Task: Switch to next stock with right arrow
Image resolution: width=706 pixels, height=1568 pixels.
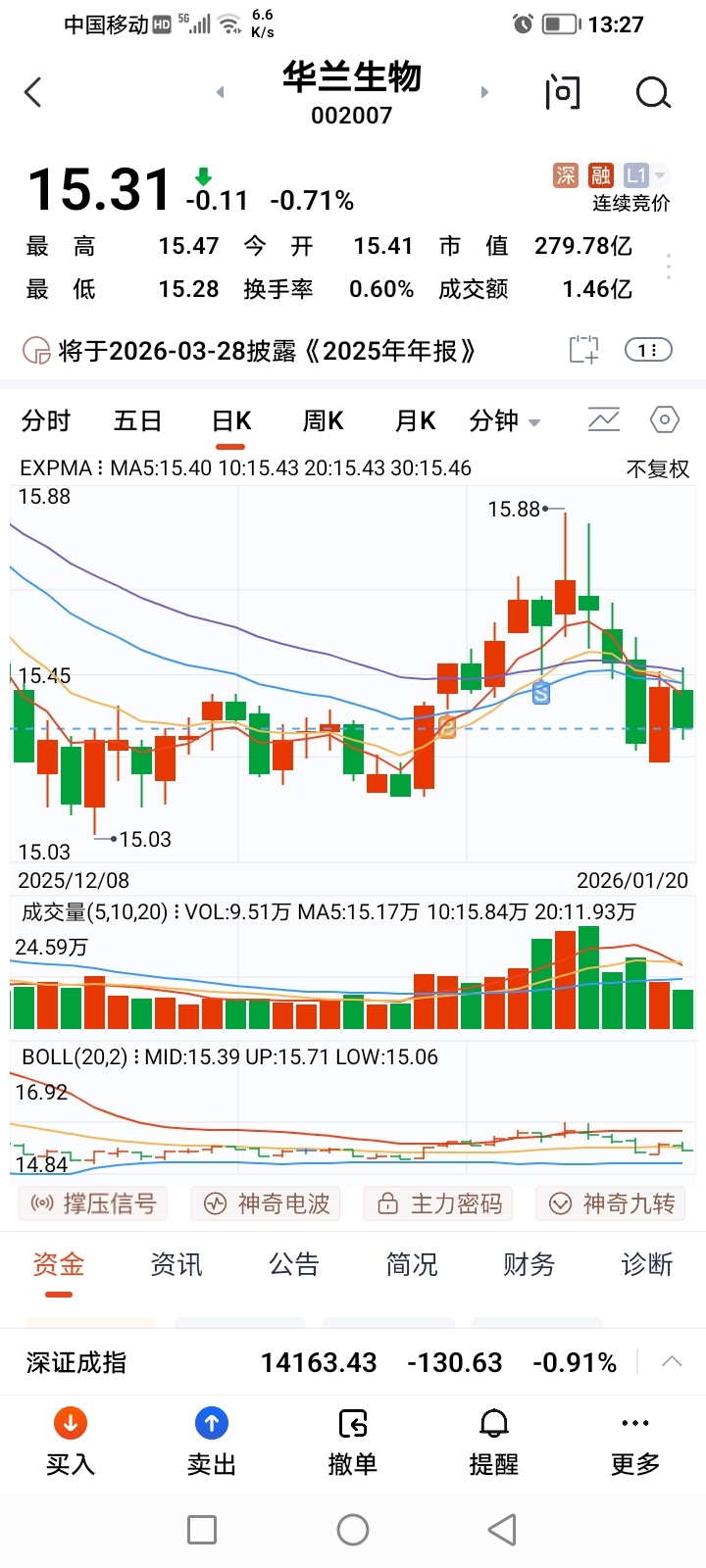Action: [x=484, y=92]
